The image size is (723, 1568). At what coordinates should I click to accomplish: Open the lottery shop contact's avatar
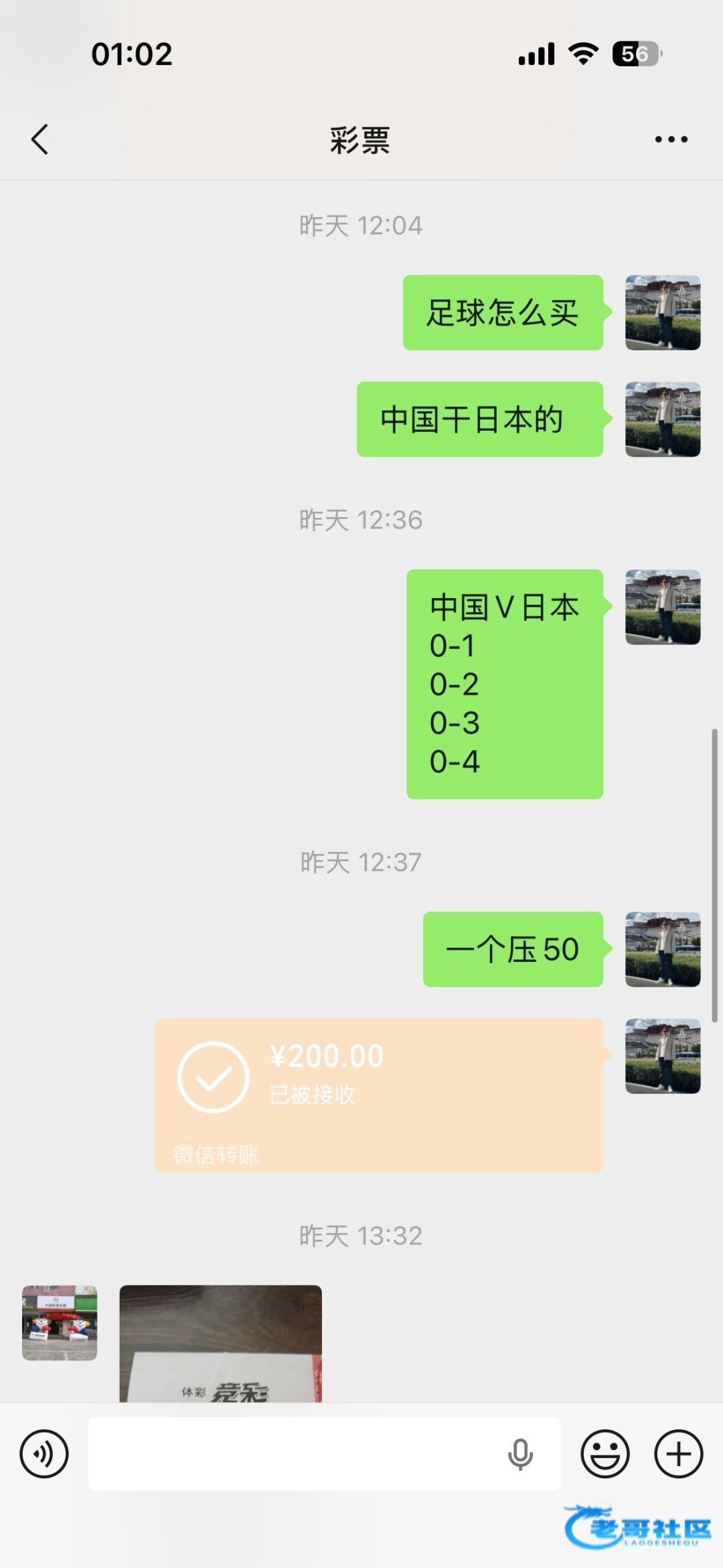(x=60, y=1322)
